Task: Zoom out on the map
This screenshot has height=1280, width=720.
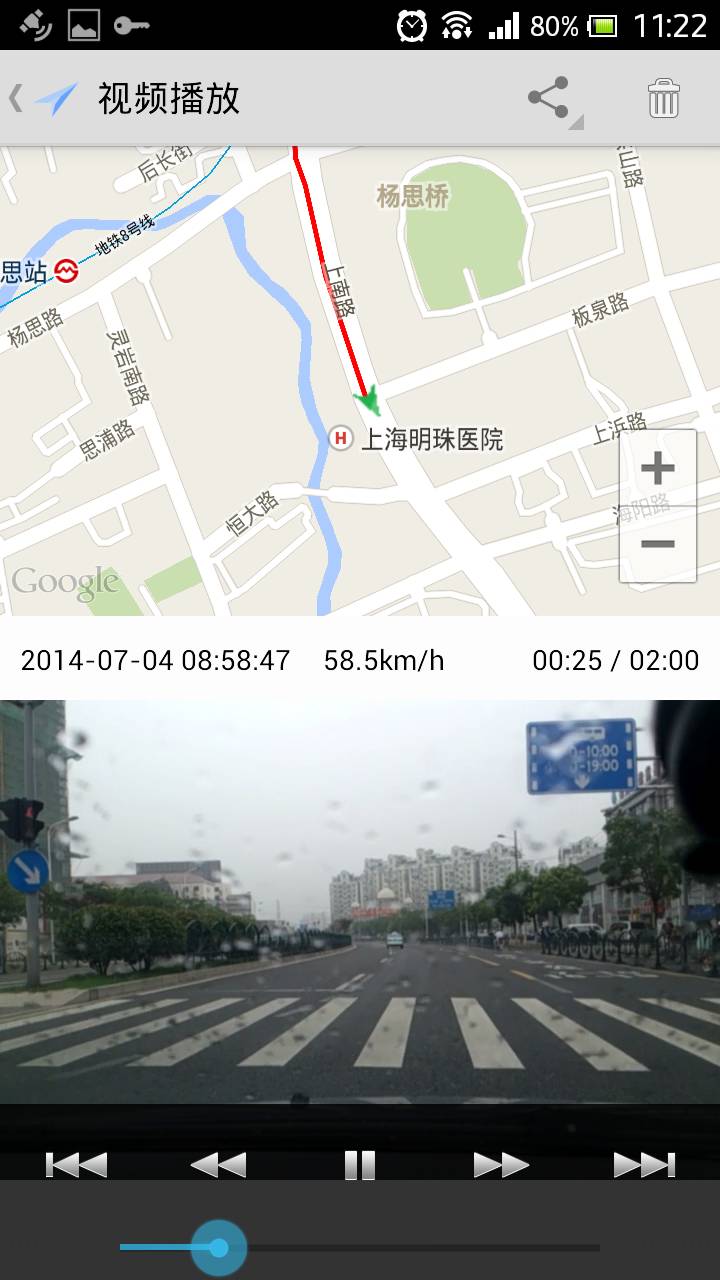Action: (657, 544)
